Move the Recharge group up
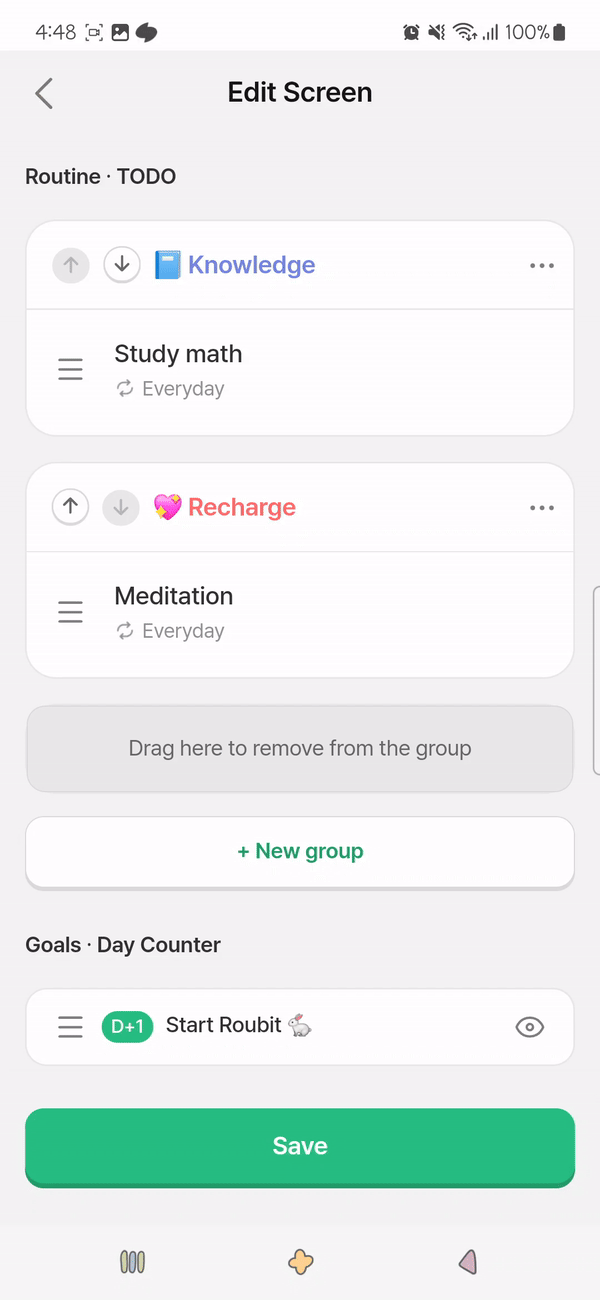Image resolution: width=600 pixels, height=1300 pixels. point(70,507)
